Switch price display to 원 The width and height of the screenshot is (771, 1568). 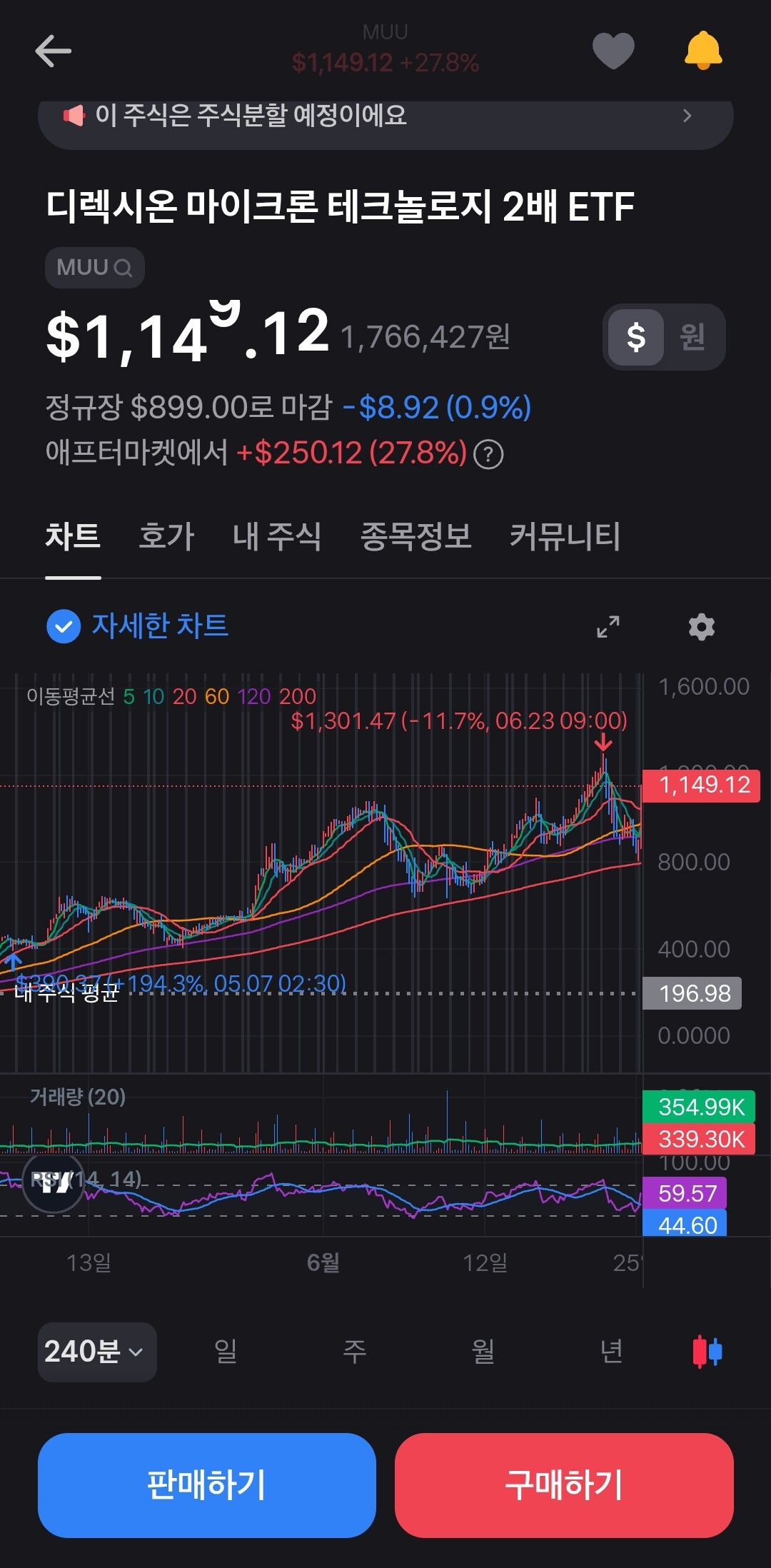[x=692, y=336]
